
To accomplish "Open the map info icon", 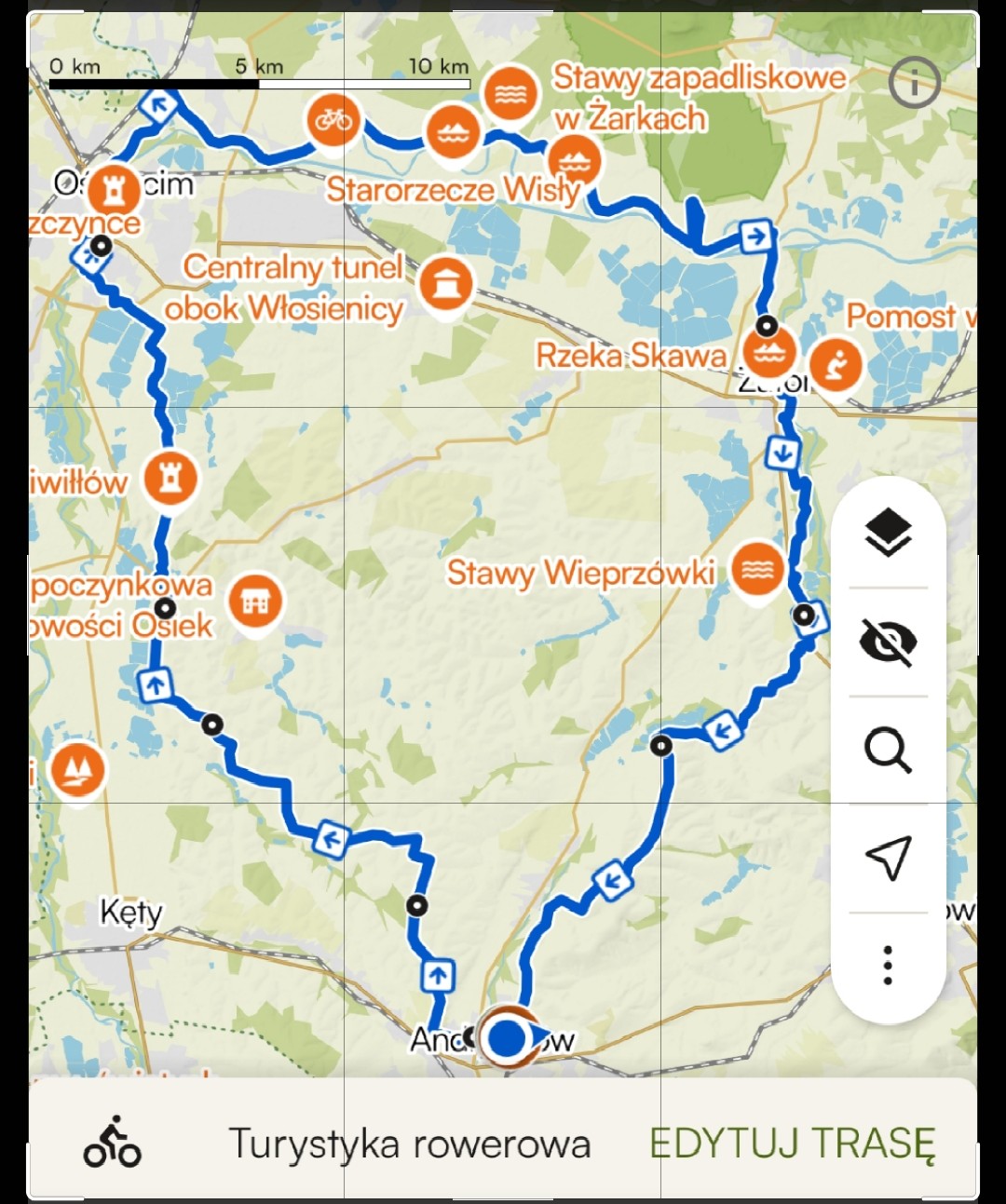I will [x=914, y=84].
